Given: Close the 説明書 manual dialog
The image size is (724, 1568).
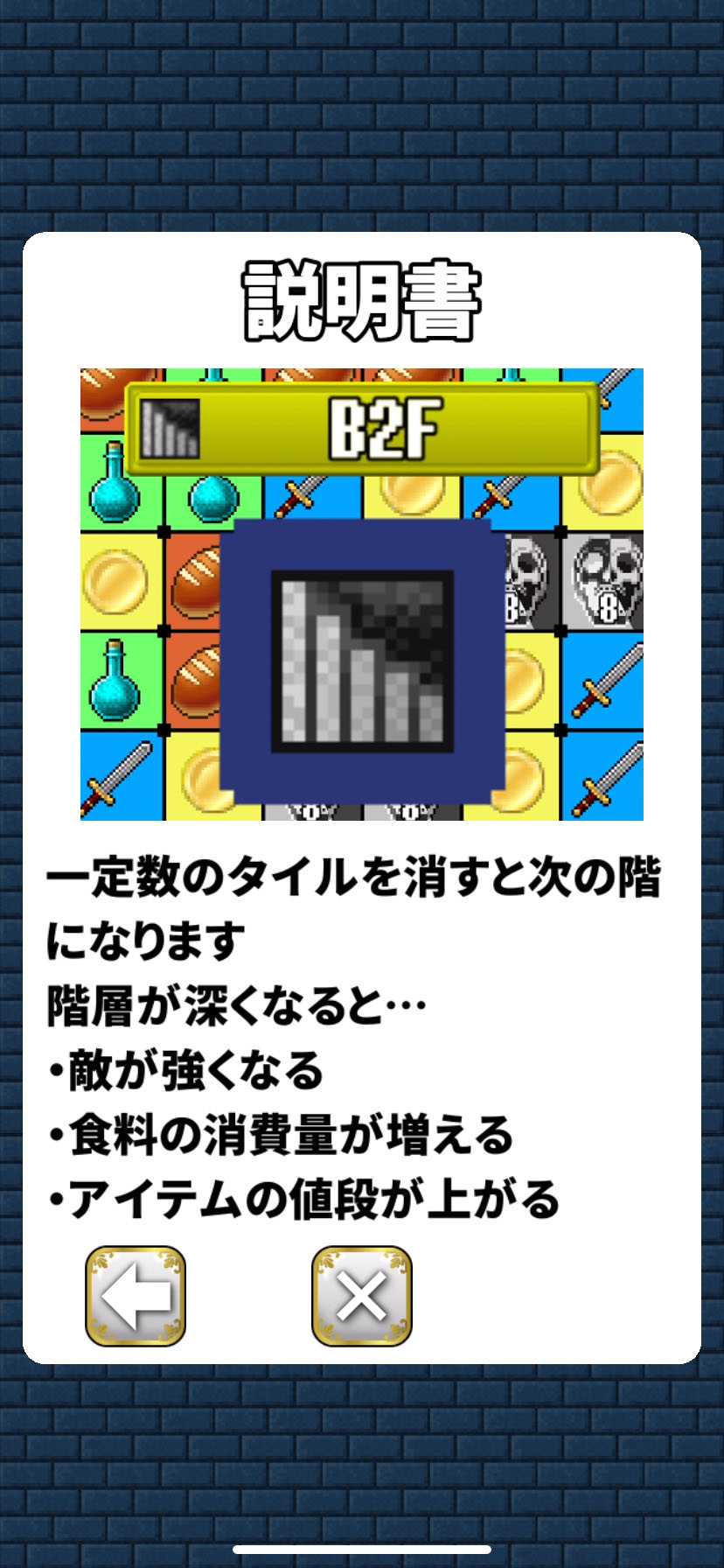Looking at the screenshot, I should tap(362, 1296).
